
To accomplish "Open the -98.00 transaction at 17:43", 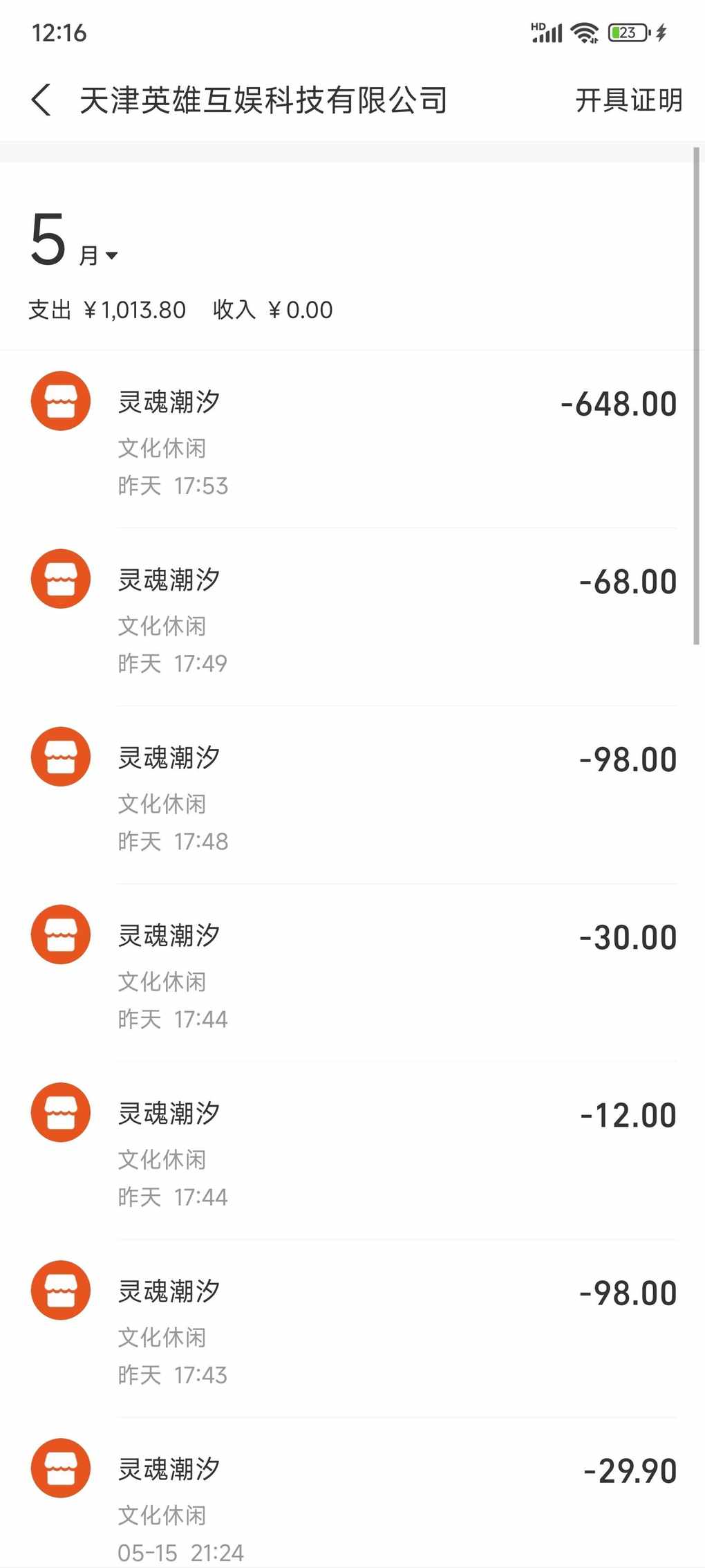I will (352, 1329).
